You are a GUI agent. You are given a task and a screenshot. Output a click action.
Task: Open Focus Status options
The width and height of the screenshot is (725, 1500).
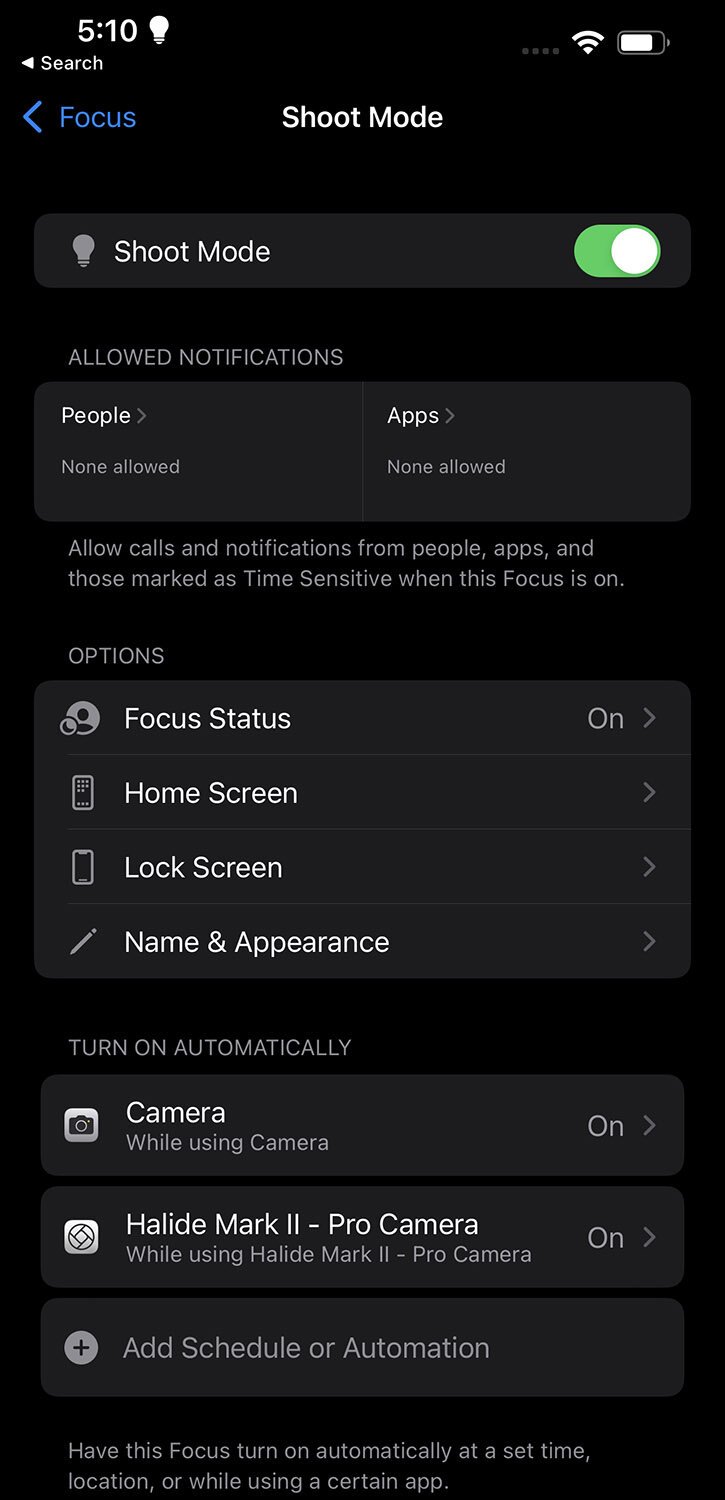pos(362,718)
